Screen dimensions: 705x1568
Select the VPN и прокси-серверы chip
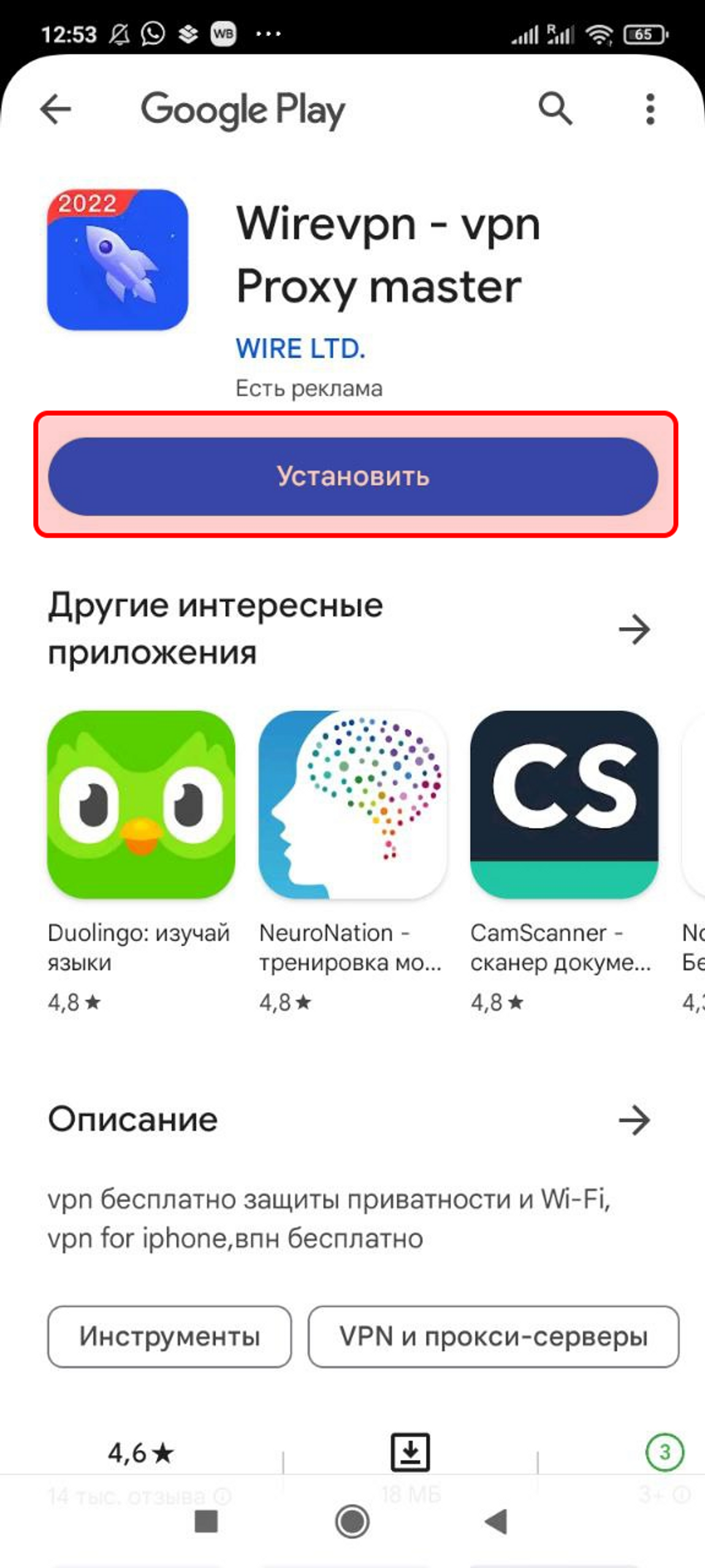pos(493,1337)
